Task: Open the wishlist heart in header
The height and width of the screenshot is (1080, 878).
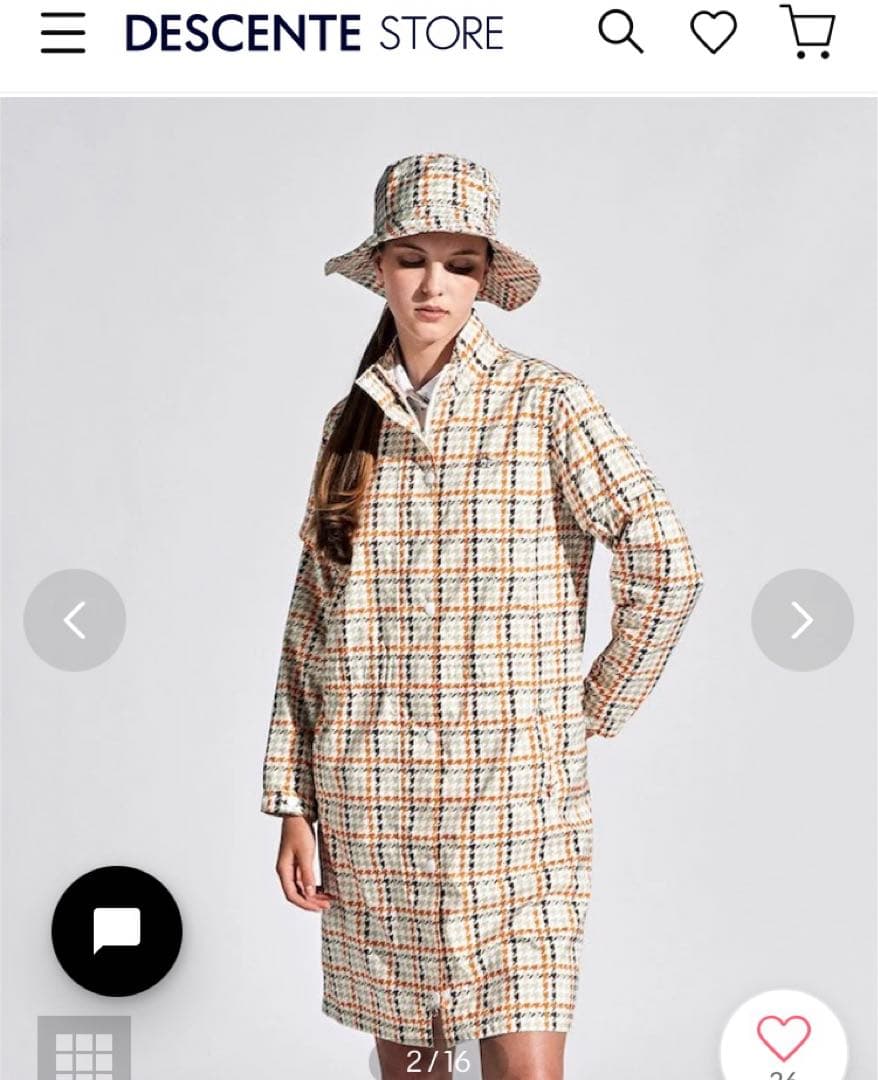Action: [x=713, y=33]
